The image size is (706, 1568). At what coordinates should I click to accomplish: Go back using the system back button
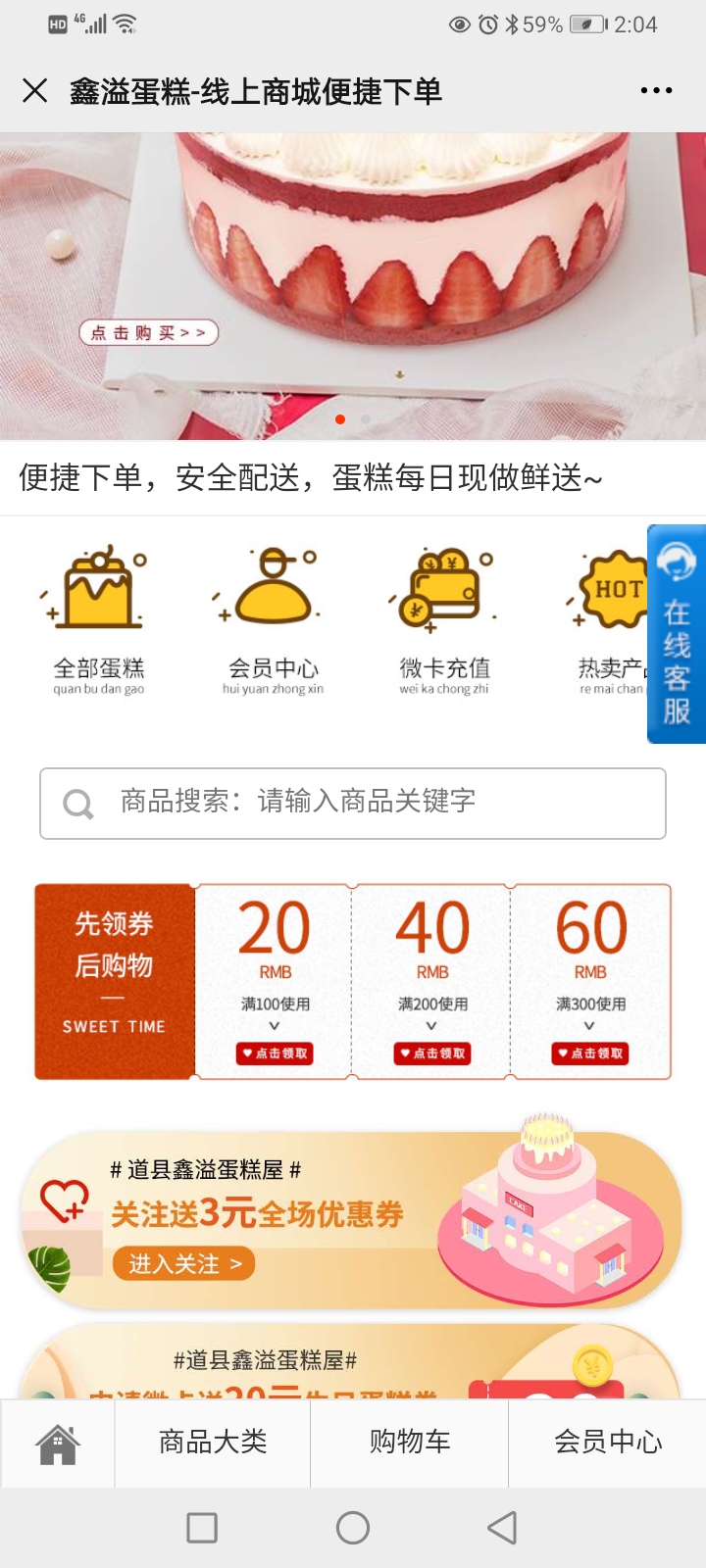point(502,1527)
